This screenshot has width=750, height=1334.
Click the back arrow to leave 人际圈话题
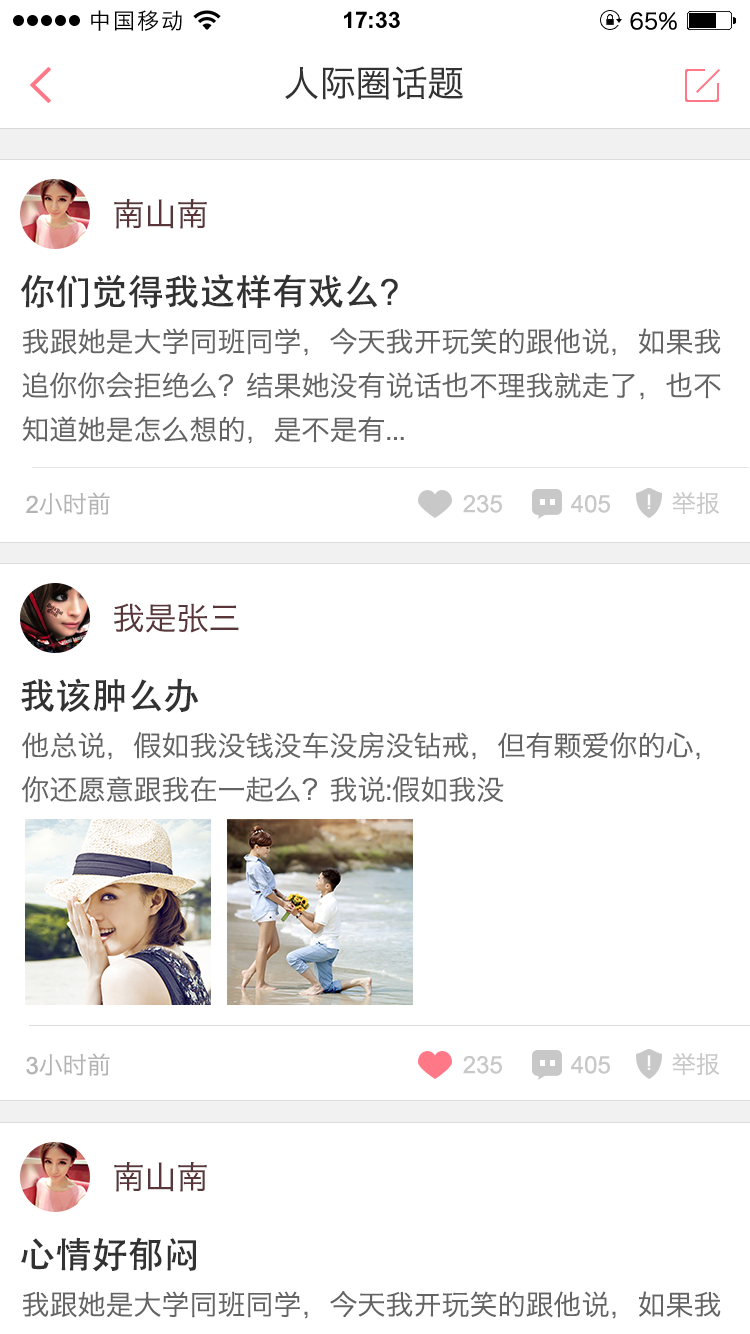(x=40, y=86)
